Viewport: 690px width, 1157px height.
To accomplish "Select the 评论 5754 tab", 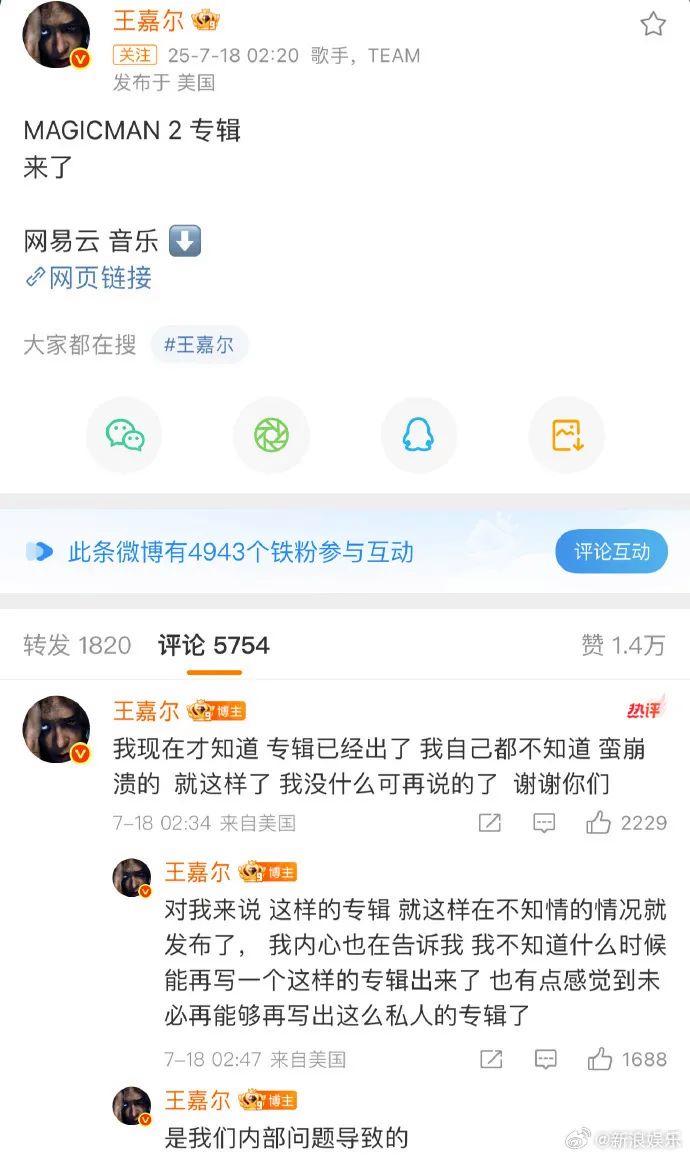I will coord(214,645).
